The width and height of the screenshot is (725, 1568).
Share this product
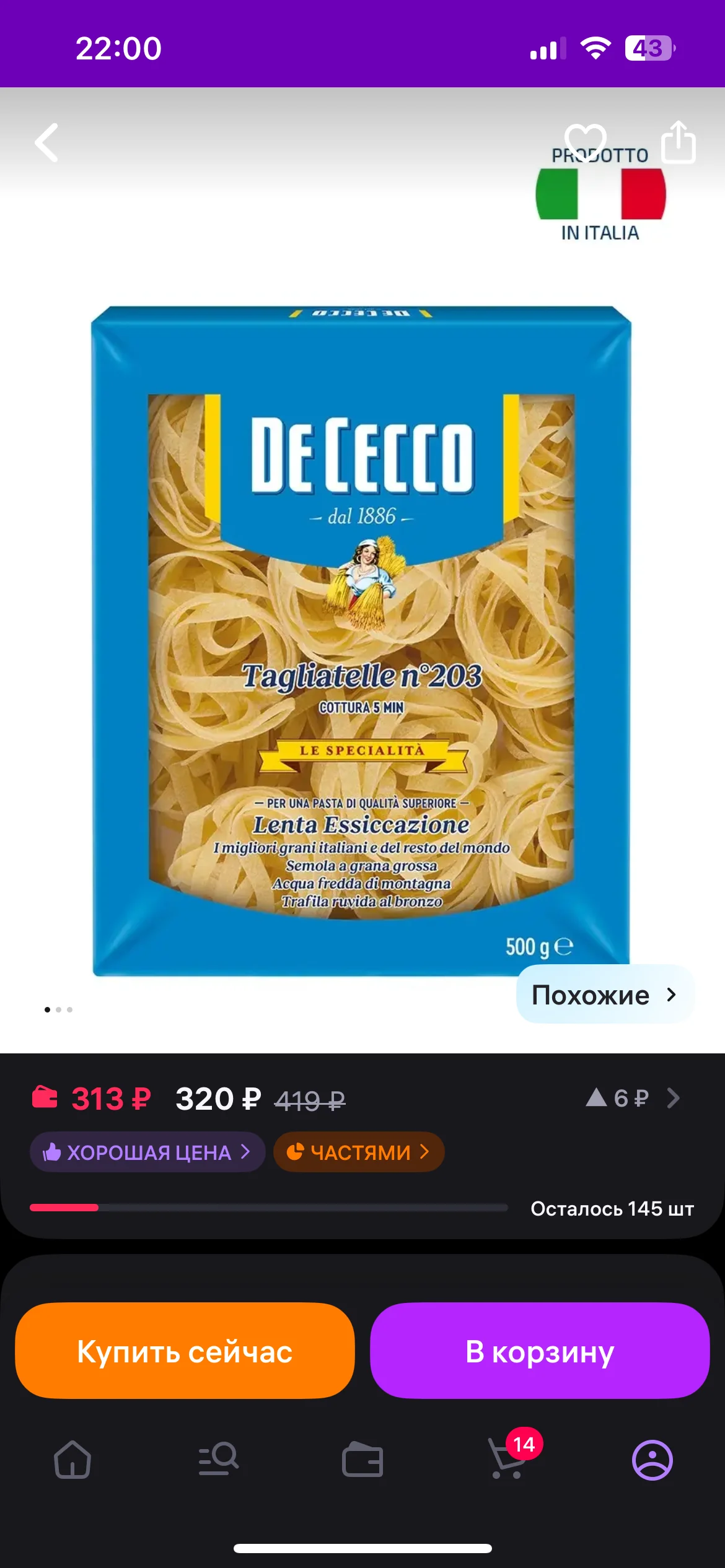[678, 142]
